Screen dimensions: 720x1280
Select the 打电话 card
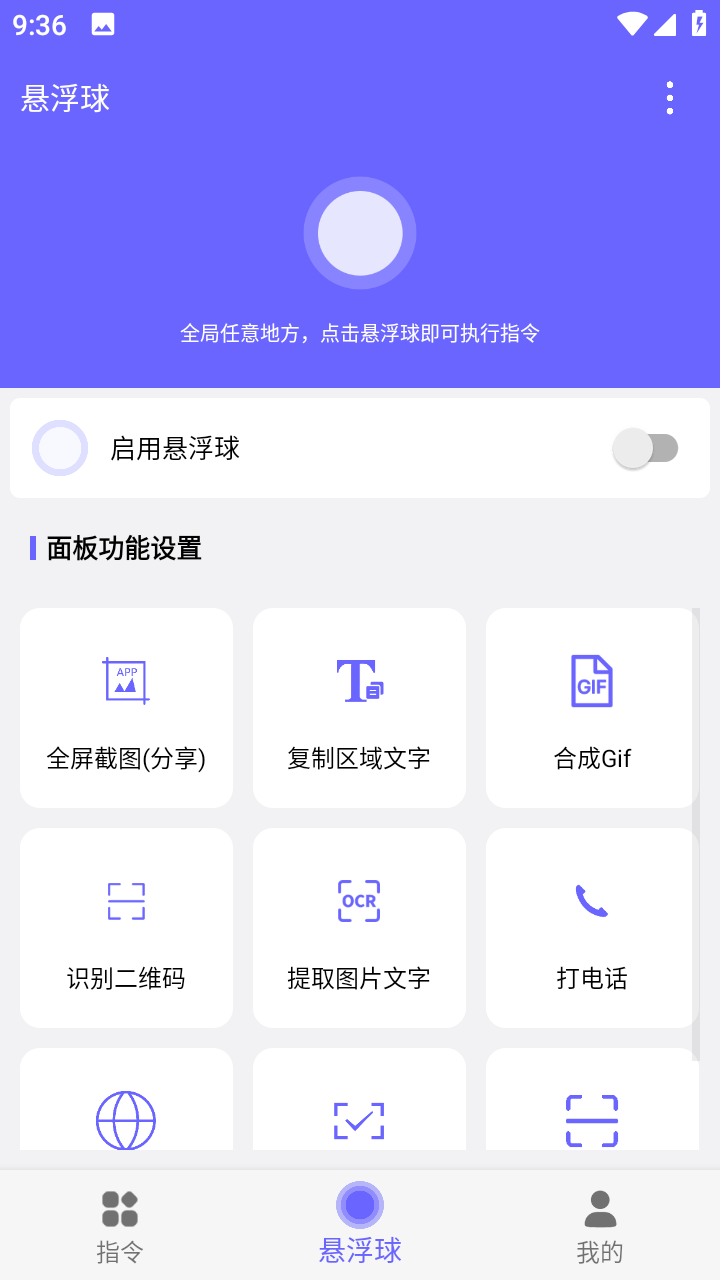click(x=592, y=927)
